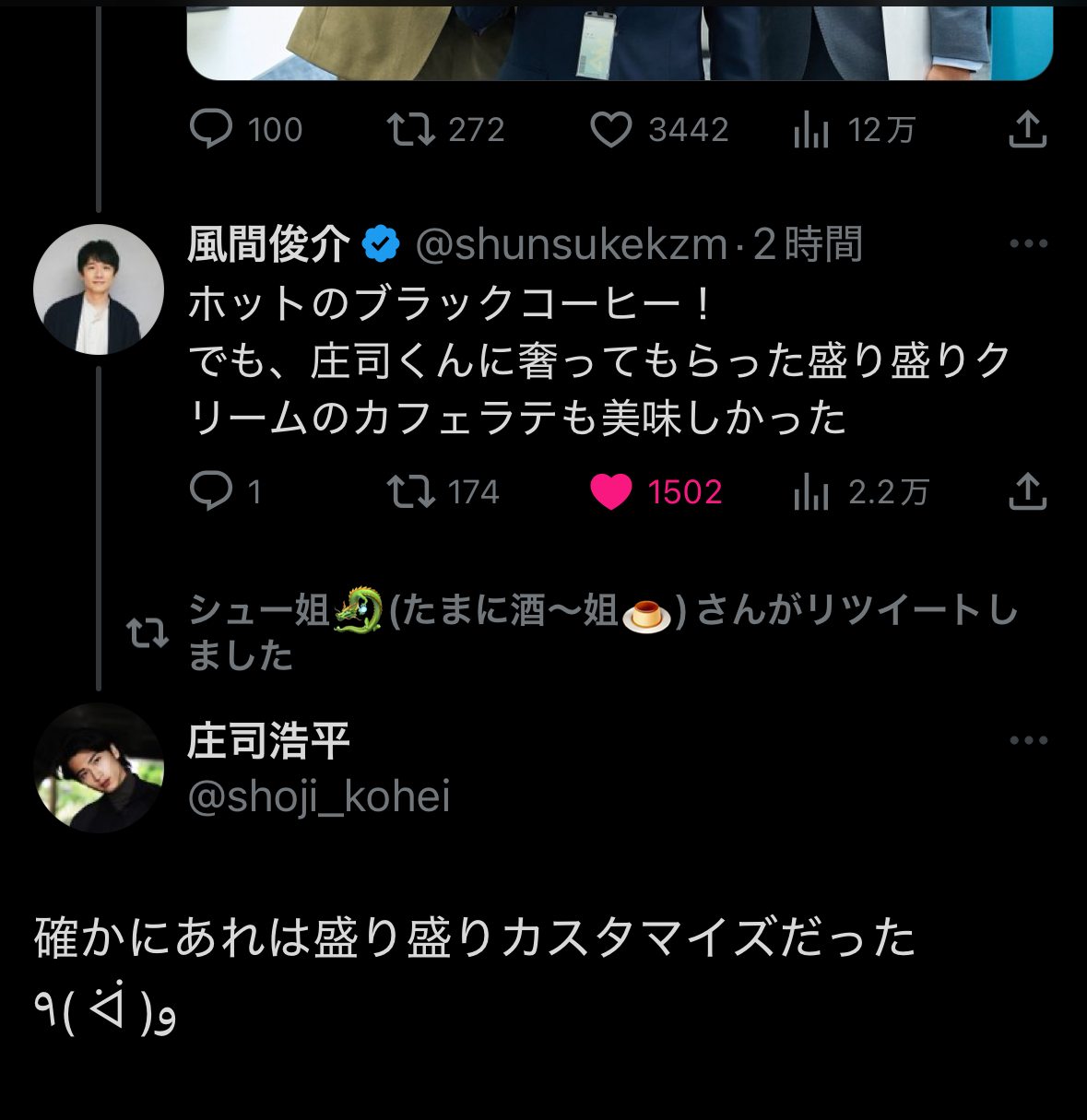
Task: View analytics showing 2.2万 views
Action: [811, 492]
